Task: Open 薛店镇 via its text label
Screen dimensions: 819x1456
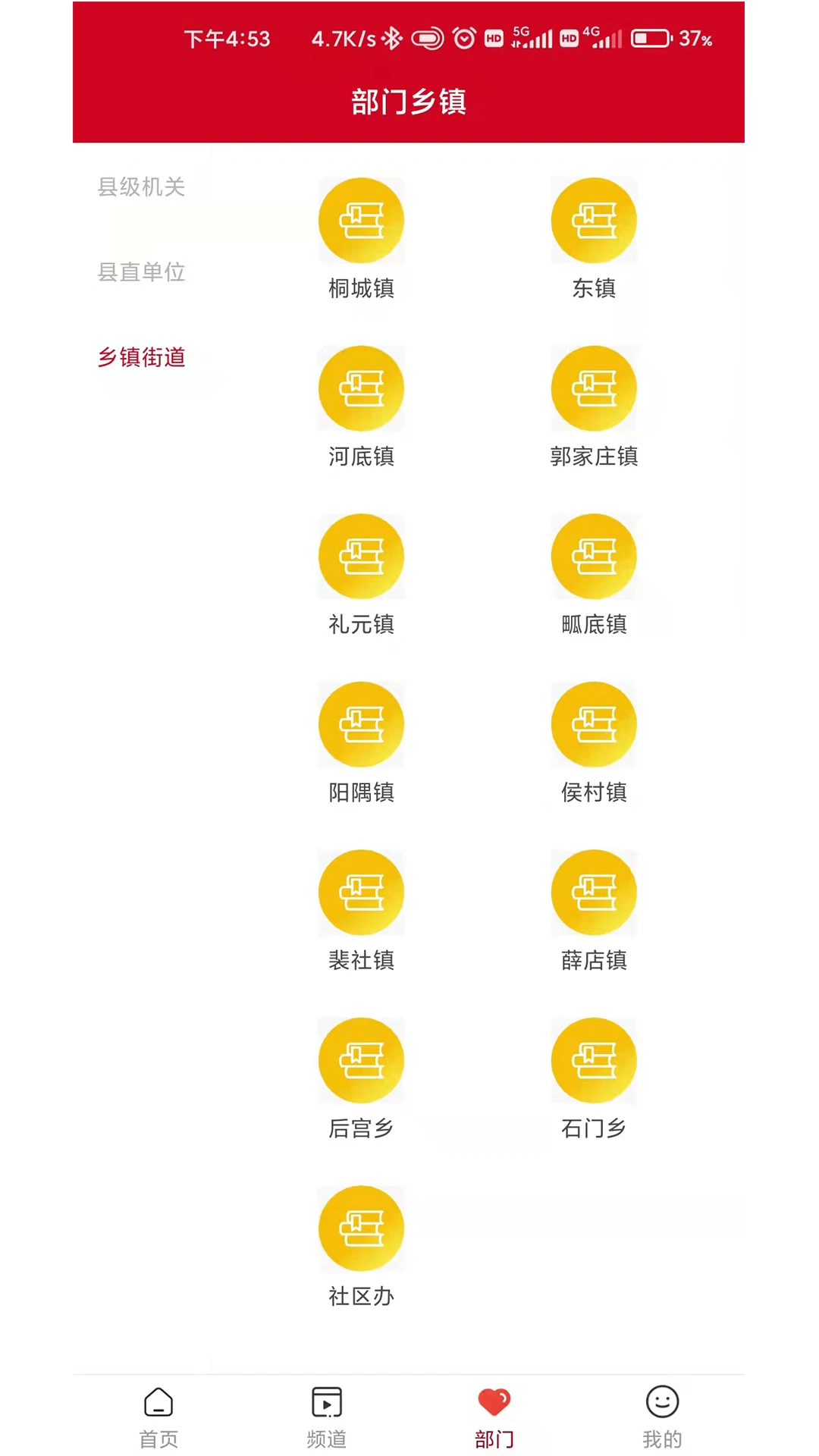Action: coord(594,961)
